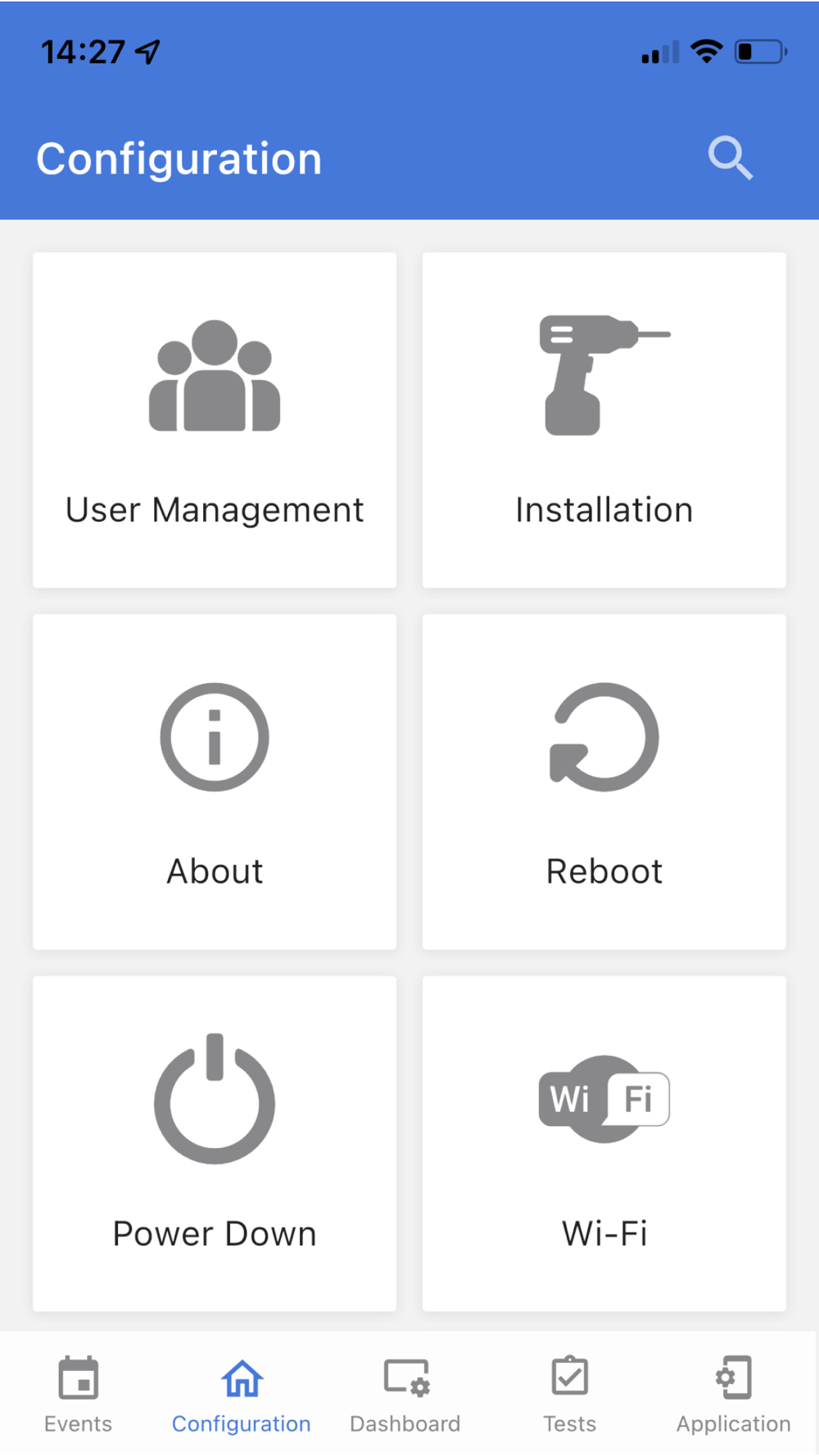Open the Wi-Fi settings card
Image resolution: width=819 pixels, height=1456 pixels.
point(604,1144)
